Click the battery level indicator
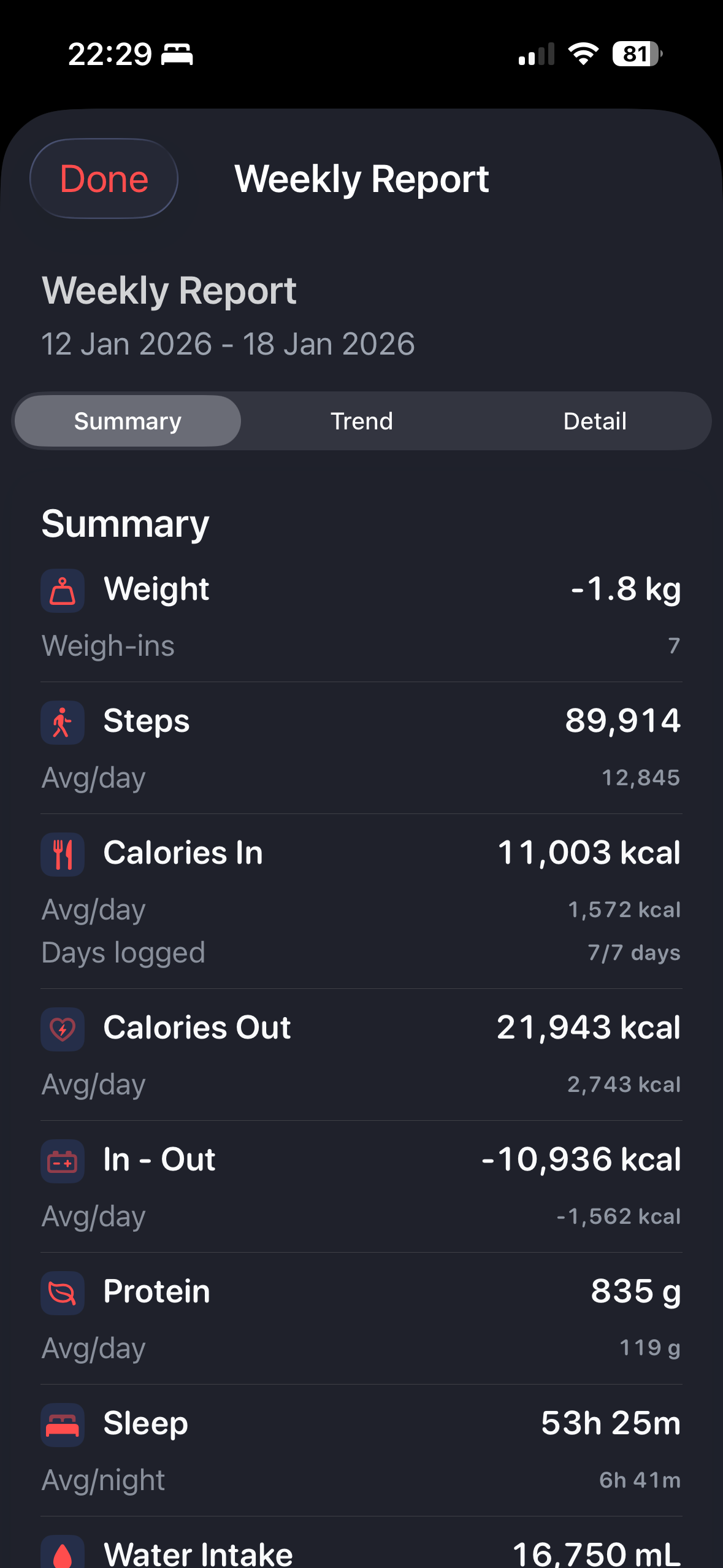Screen dimensions: 723x1568 pyautogui.click(x=635, y=55)
